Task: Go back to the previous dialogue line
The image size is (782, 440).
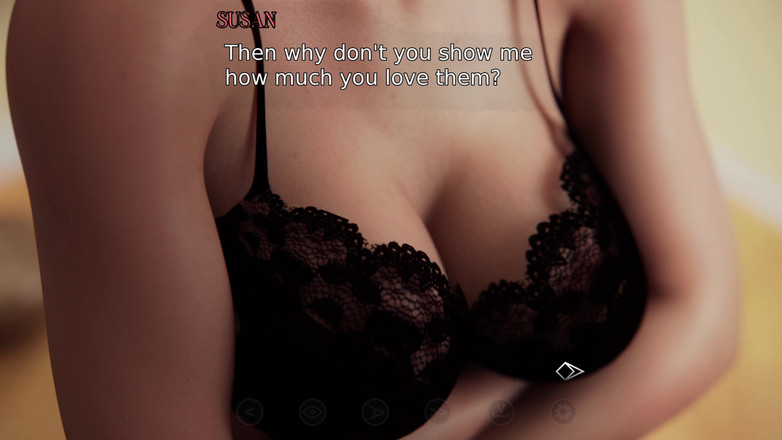Action: 250,411
